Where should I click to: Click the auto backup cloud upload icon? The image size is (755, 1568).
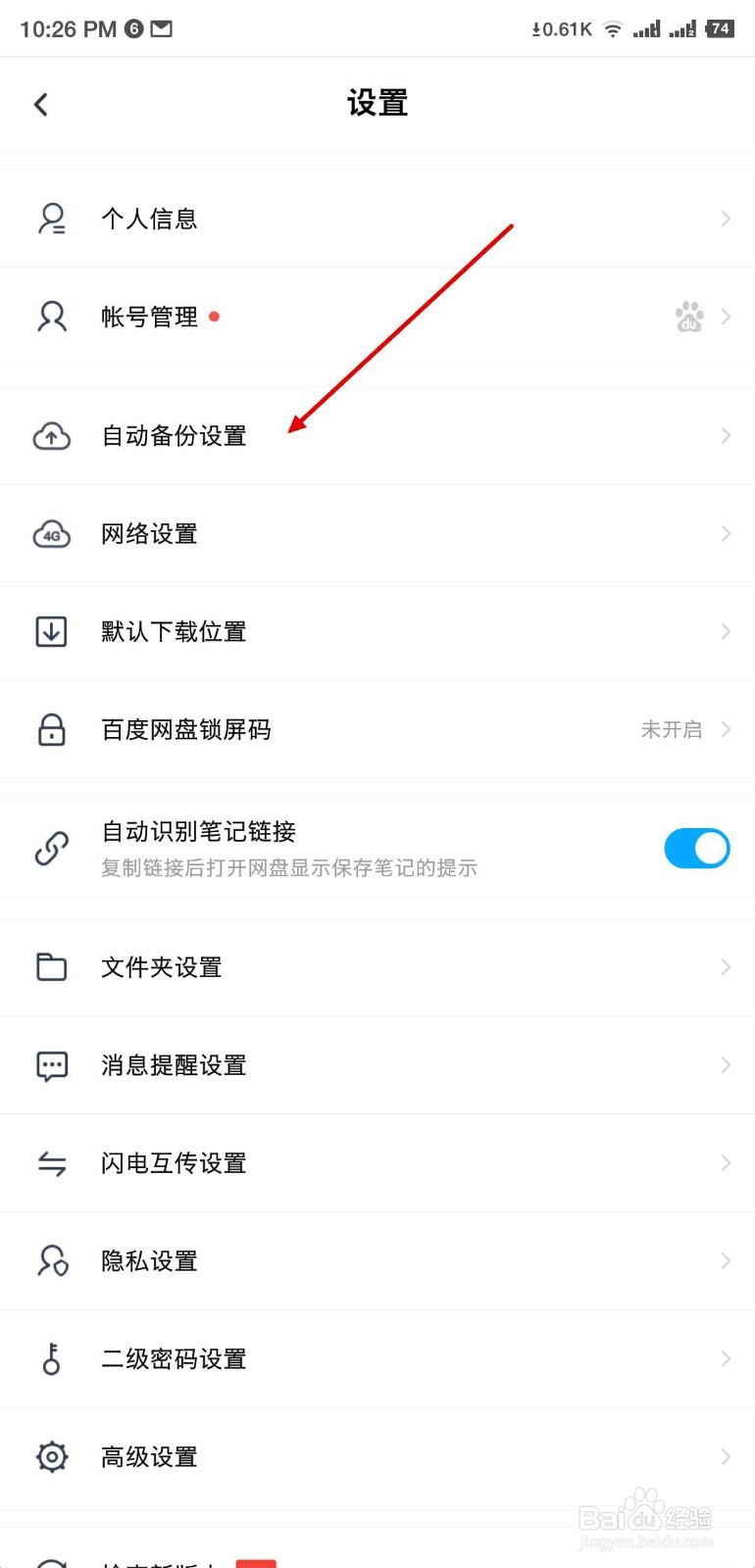pos(51,435)
